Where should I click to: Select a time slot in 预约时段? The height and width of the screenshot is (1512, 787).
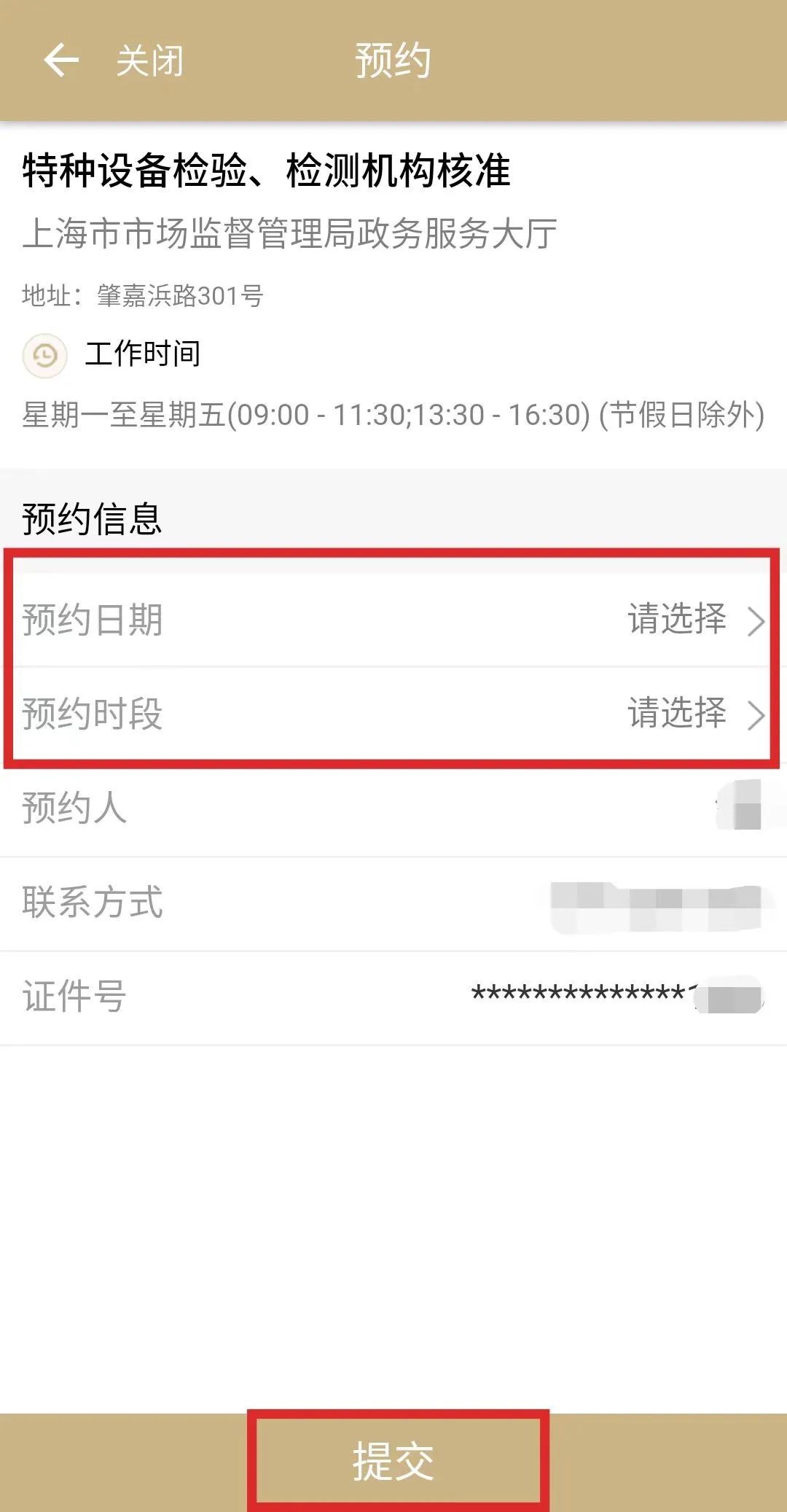pos(393,713)
